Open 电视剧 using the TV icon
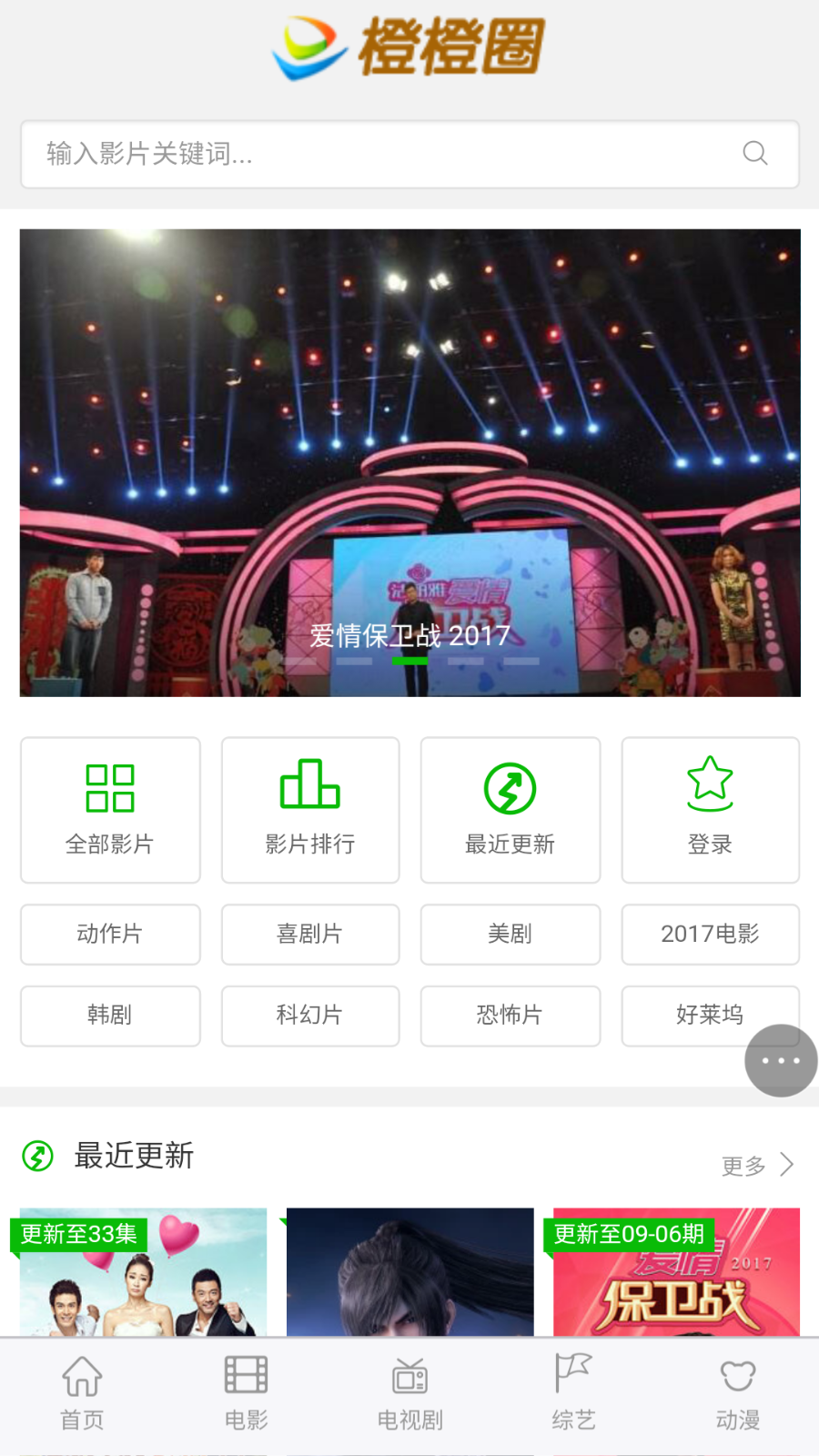This screenshot has width=819, height=1456. 409,1377
